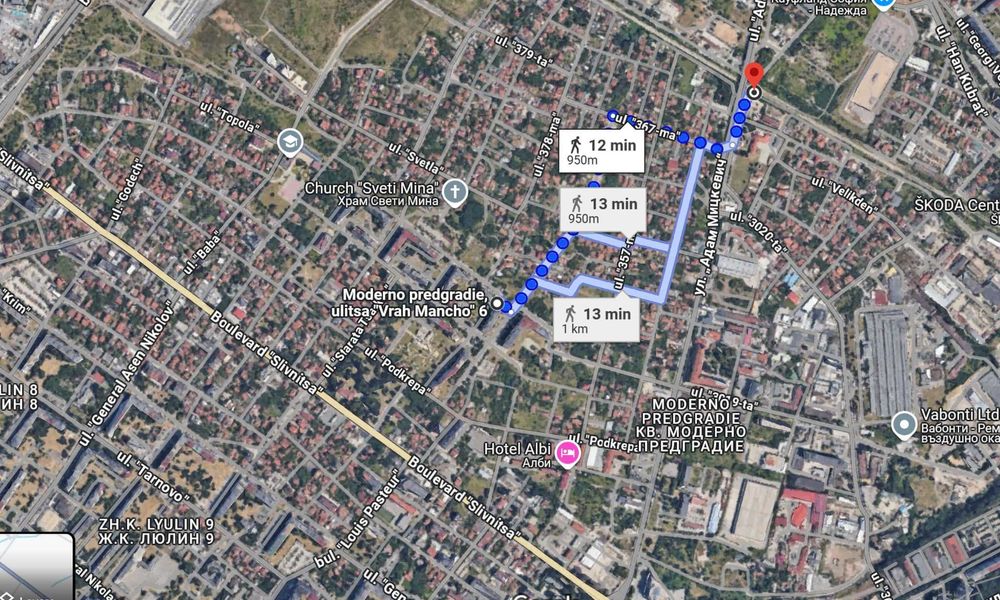The image size is (1000, 600).
Task: Open the school marker near ul. Topola
Action: point(290,141)
